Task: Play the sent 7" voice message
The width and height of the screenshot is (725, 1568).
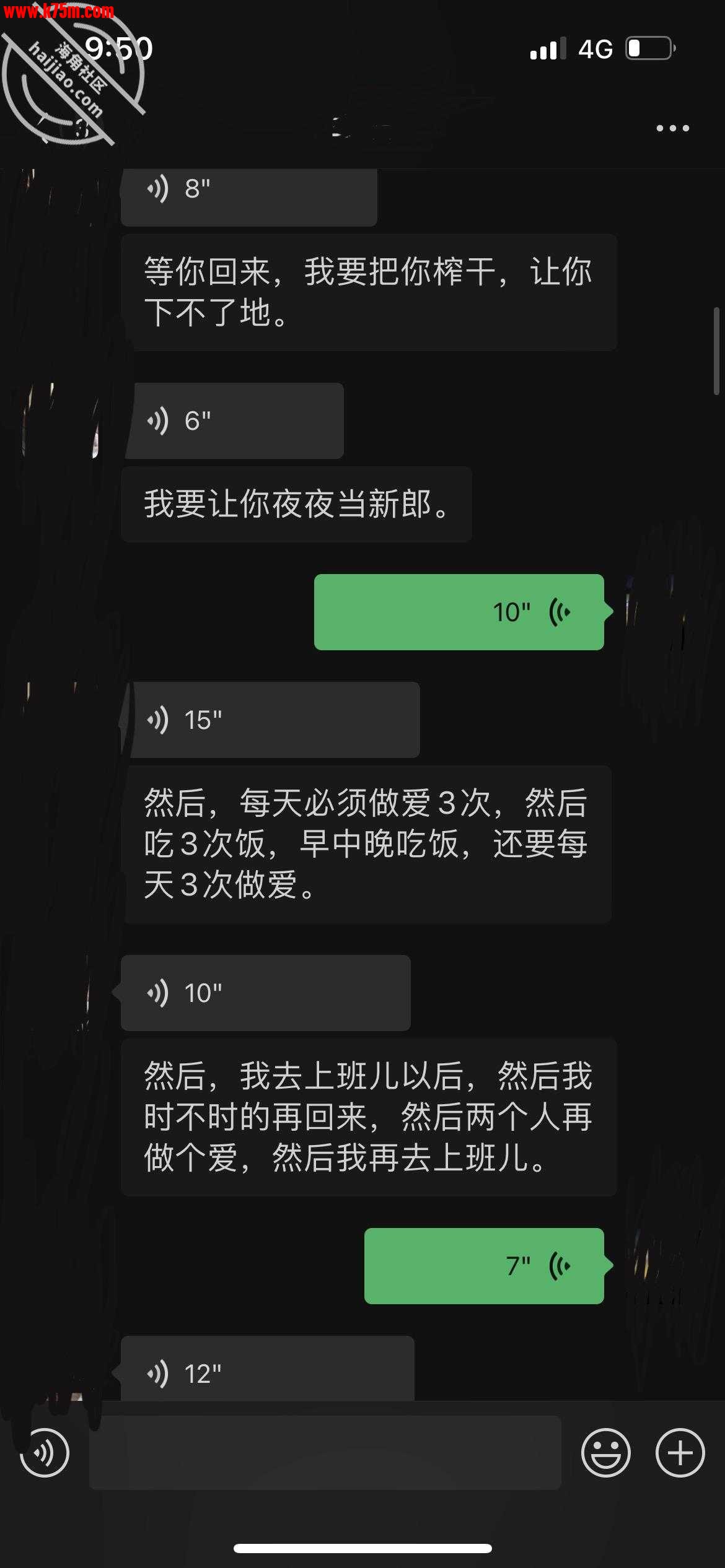Action: 483,1266
